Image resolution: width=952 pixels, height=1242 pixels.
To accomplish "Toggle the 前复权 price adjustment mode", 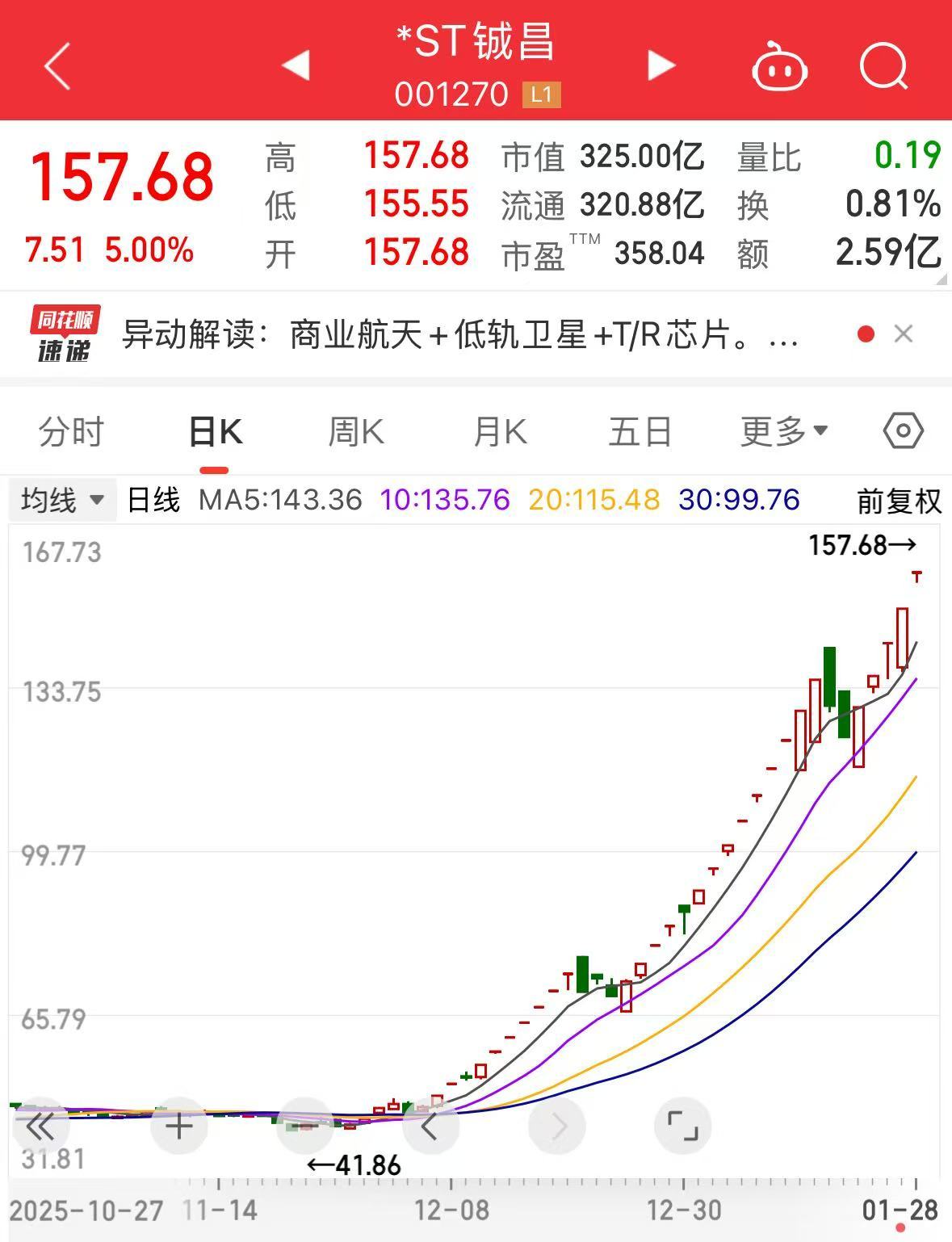I will (899, 501).
